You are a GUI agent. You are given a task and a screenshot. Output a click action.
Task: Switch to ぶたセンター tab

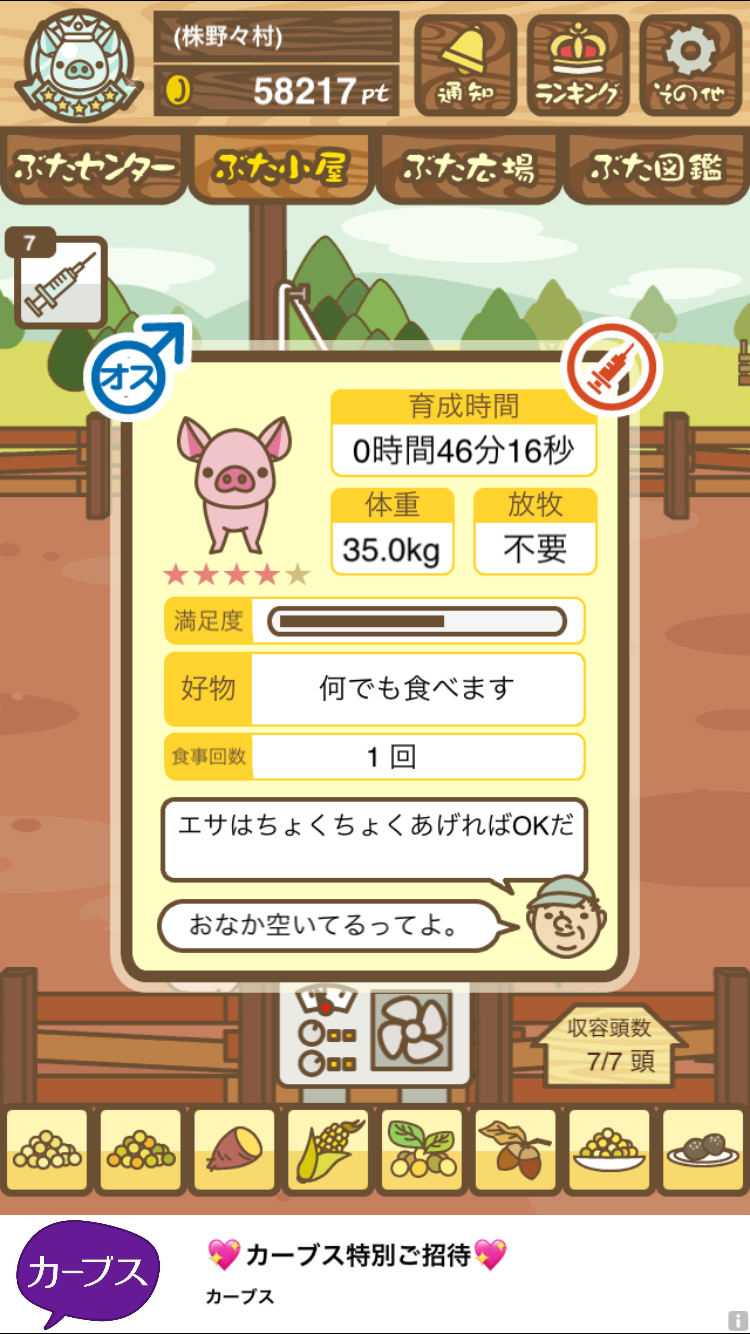[93, 168]
